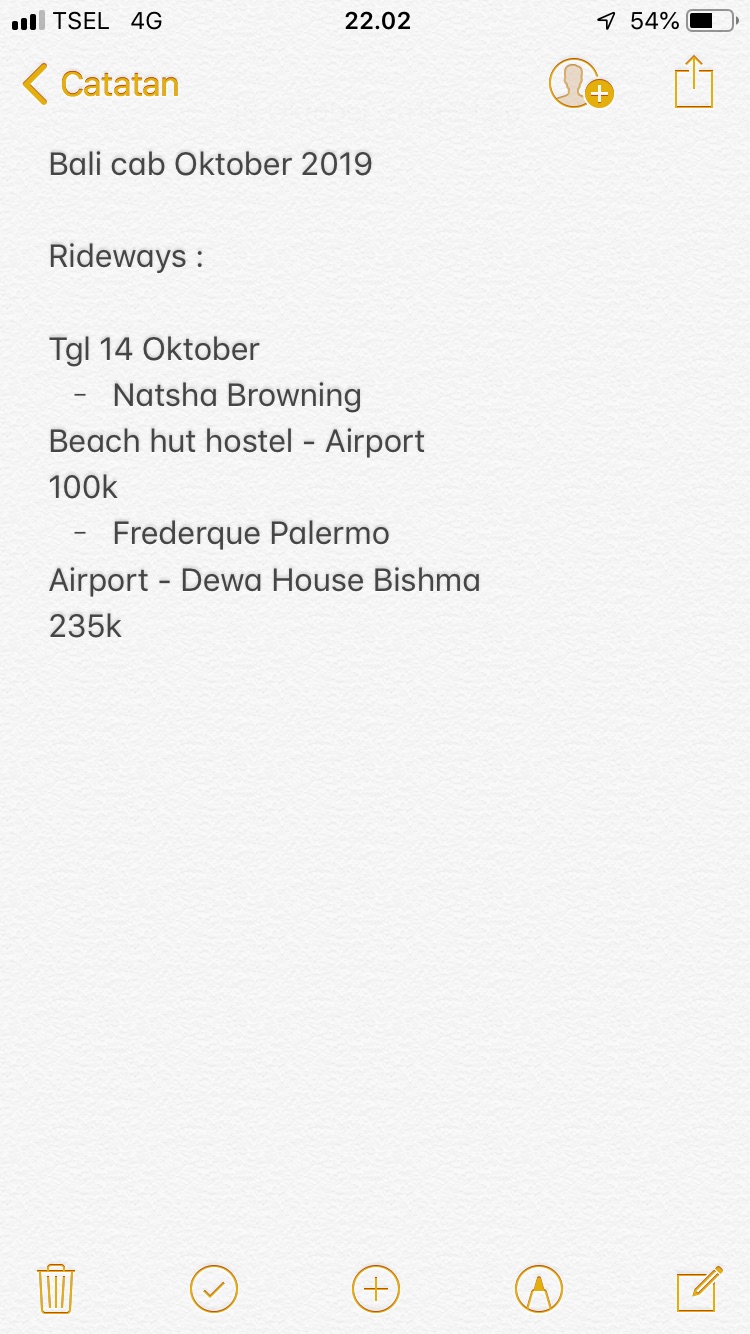The height and width of the screenshot is (1334, 750).
Task: Add people to this note
Action: [x=580, y=84]
